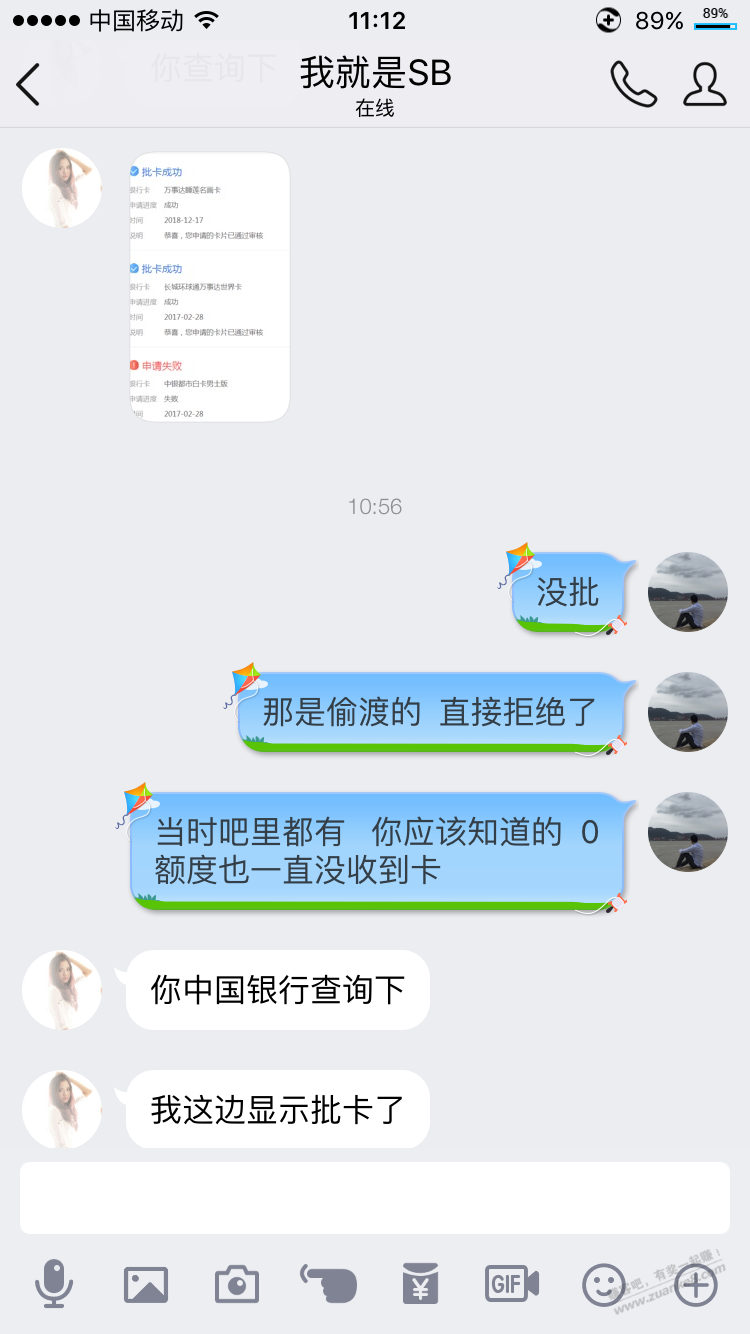Record a voice message with the microphone

(54, 1284)
